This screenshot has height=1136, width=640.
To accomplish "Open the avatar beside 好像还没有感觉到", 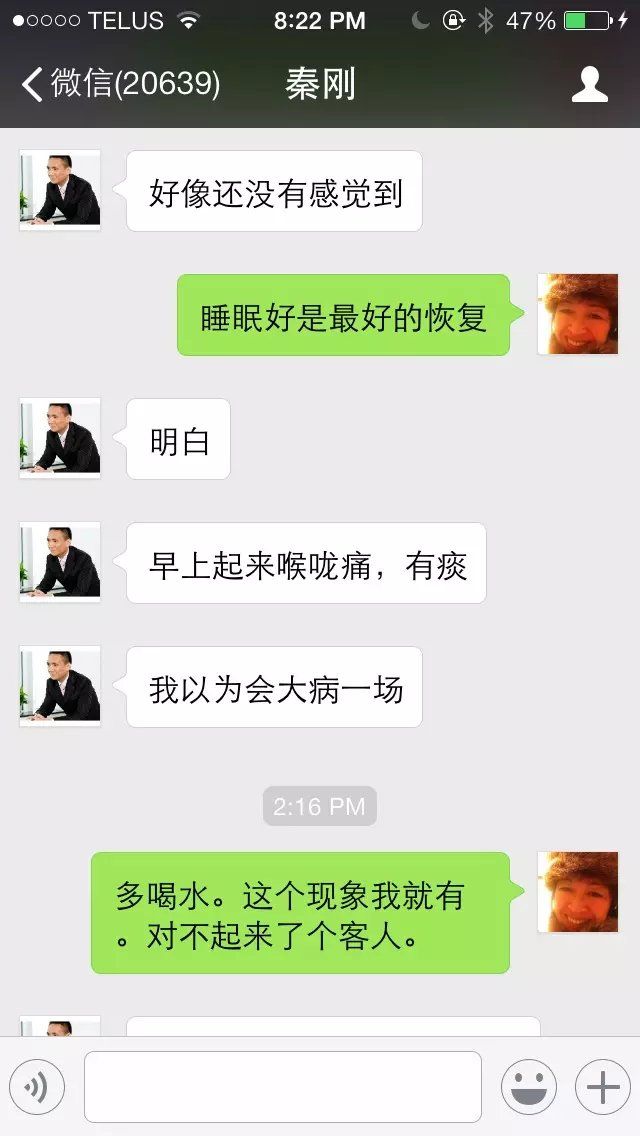I will [60, 190].
